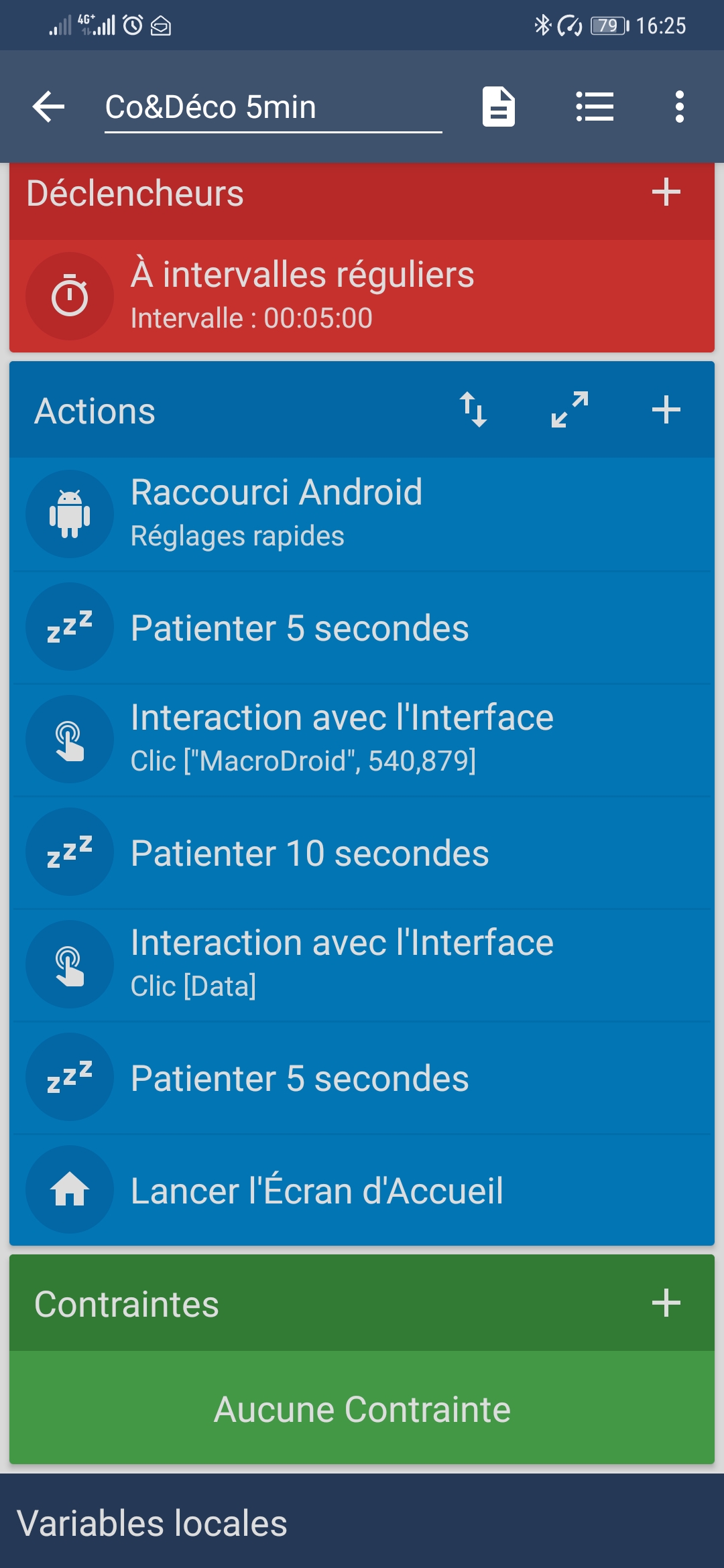Add a new constraint in Contraintes
The image size is (724, 1568).
(666, 1303)
